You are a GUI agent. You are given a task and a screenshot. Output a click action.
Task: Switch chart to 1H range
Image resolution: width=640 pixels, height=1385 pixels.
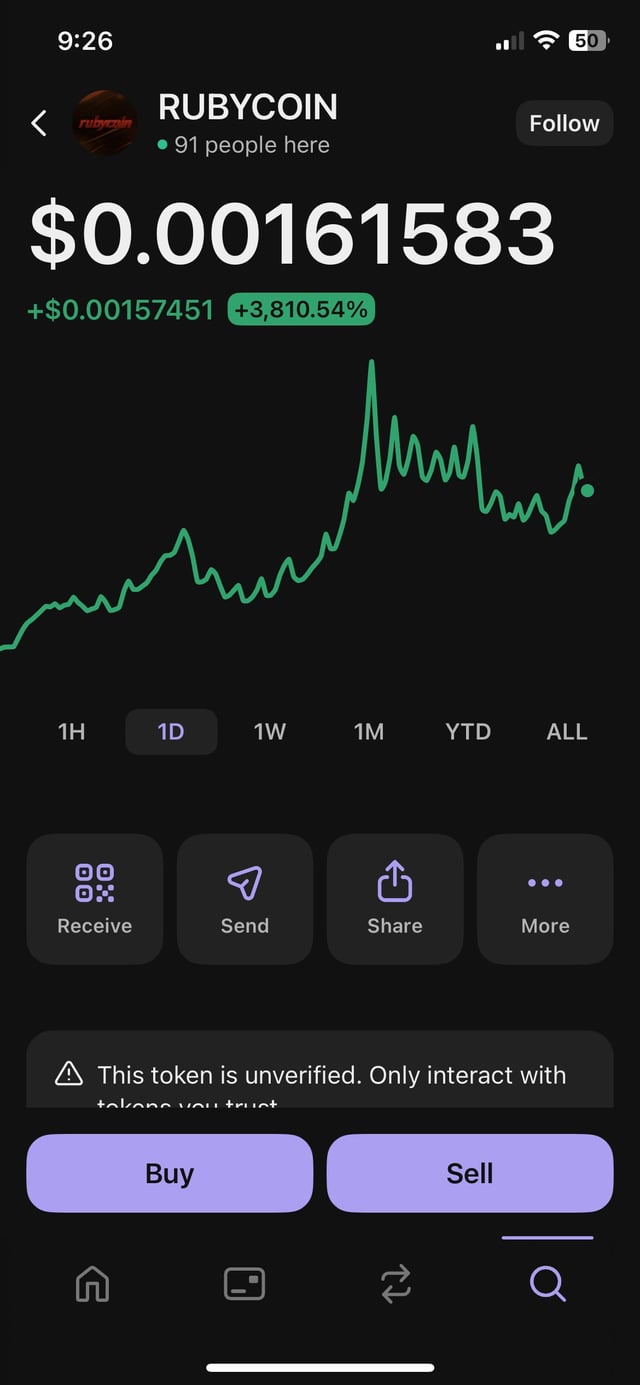point(71,732)
